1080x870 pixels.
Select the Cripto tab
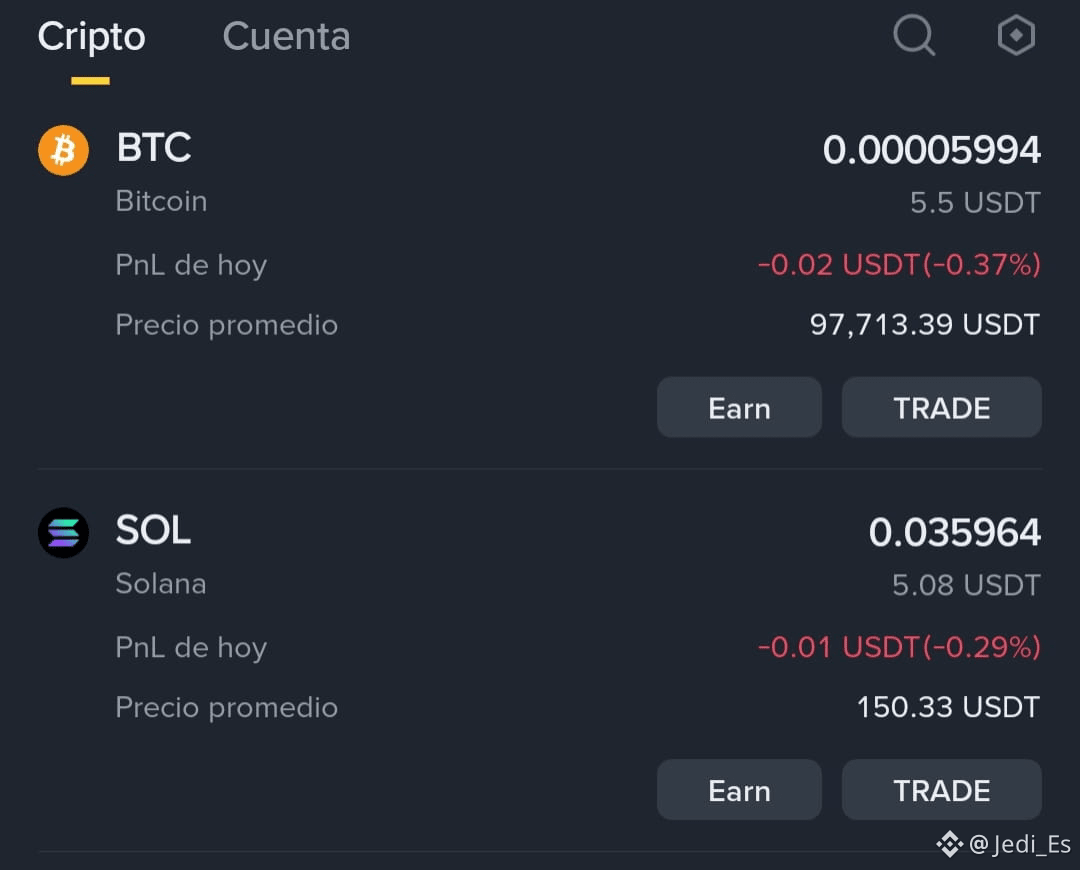tap(91, 37)
